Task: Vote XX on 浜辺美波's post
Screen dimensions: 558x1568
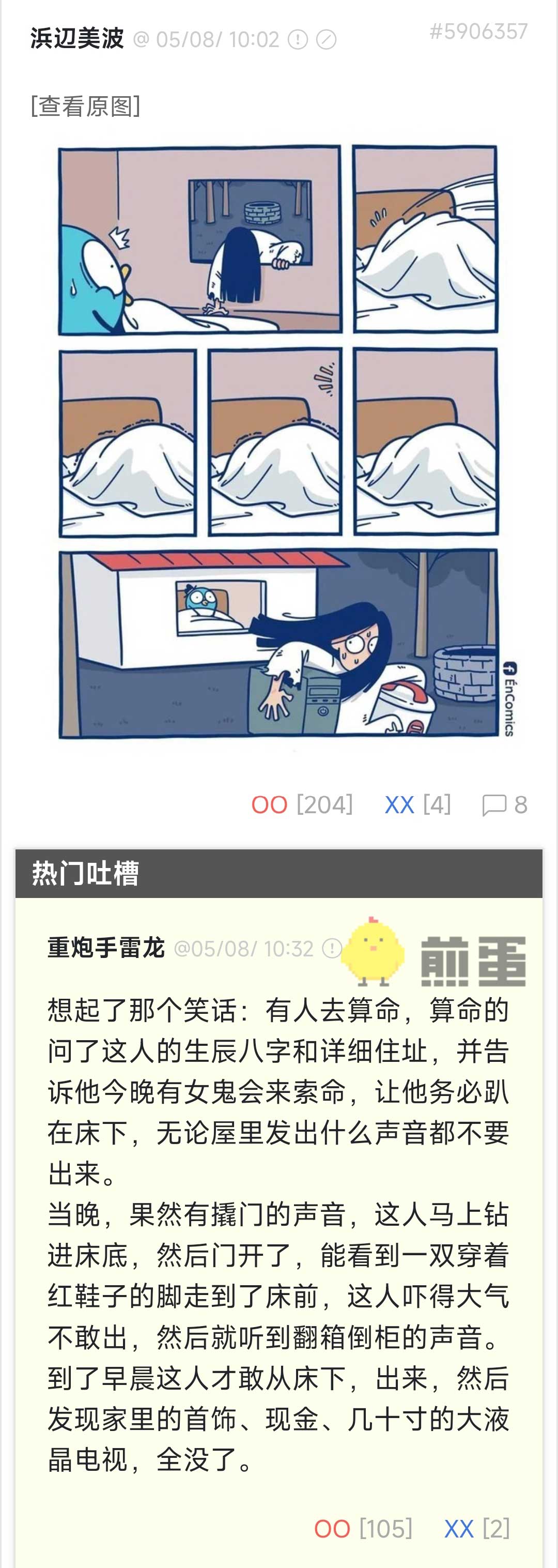Action: [x=399, y=805]
